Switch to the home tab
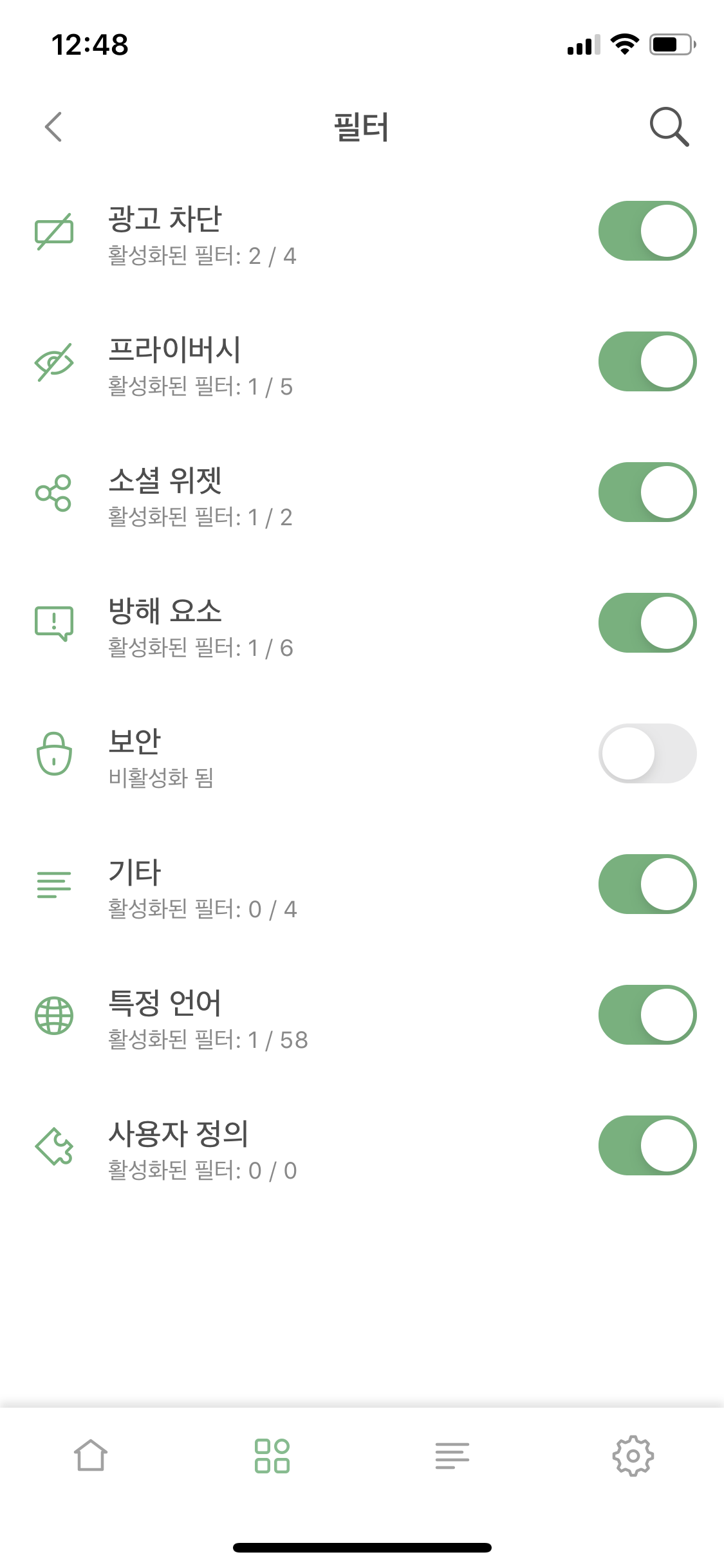This screenshot has width=724, height=1568. tap(91, 1456)
